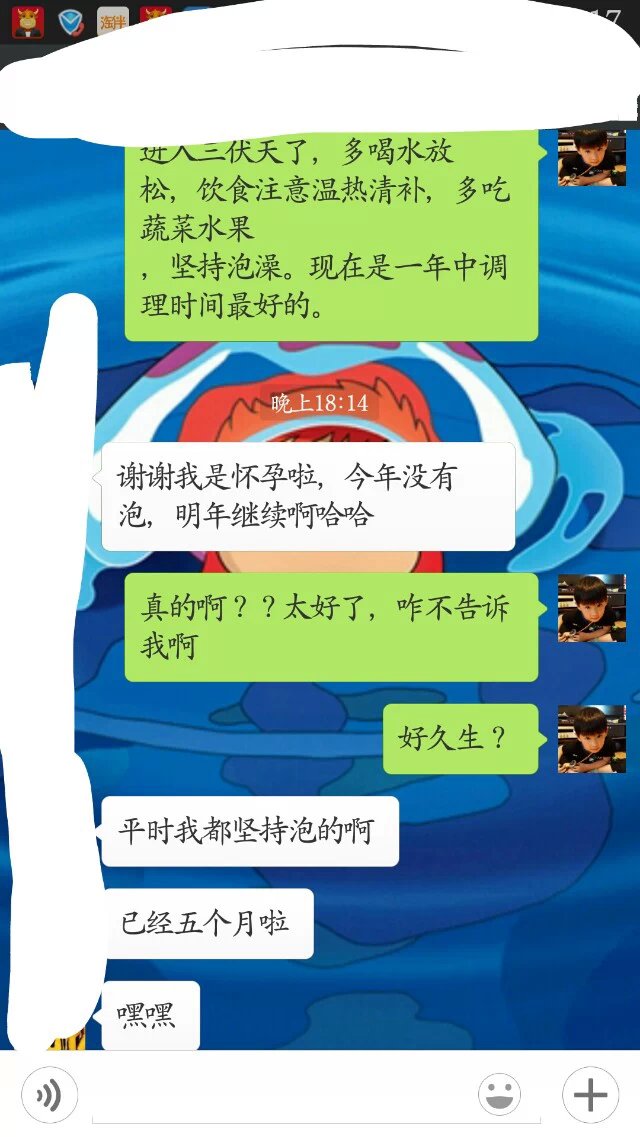Open sender avatar beside 真的啊 message
The image size is (640, 1137).
pos(592,608)
